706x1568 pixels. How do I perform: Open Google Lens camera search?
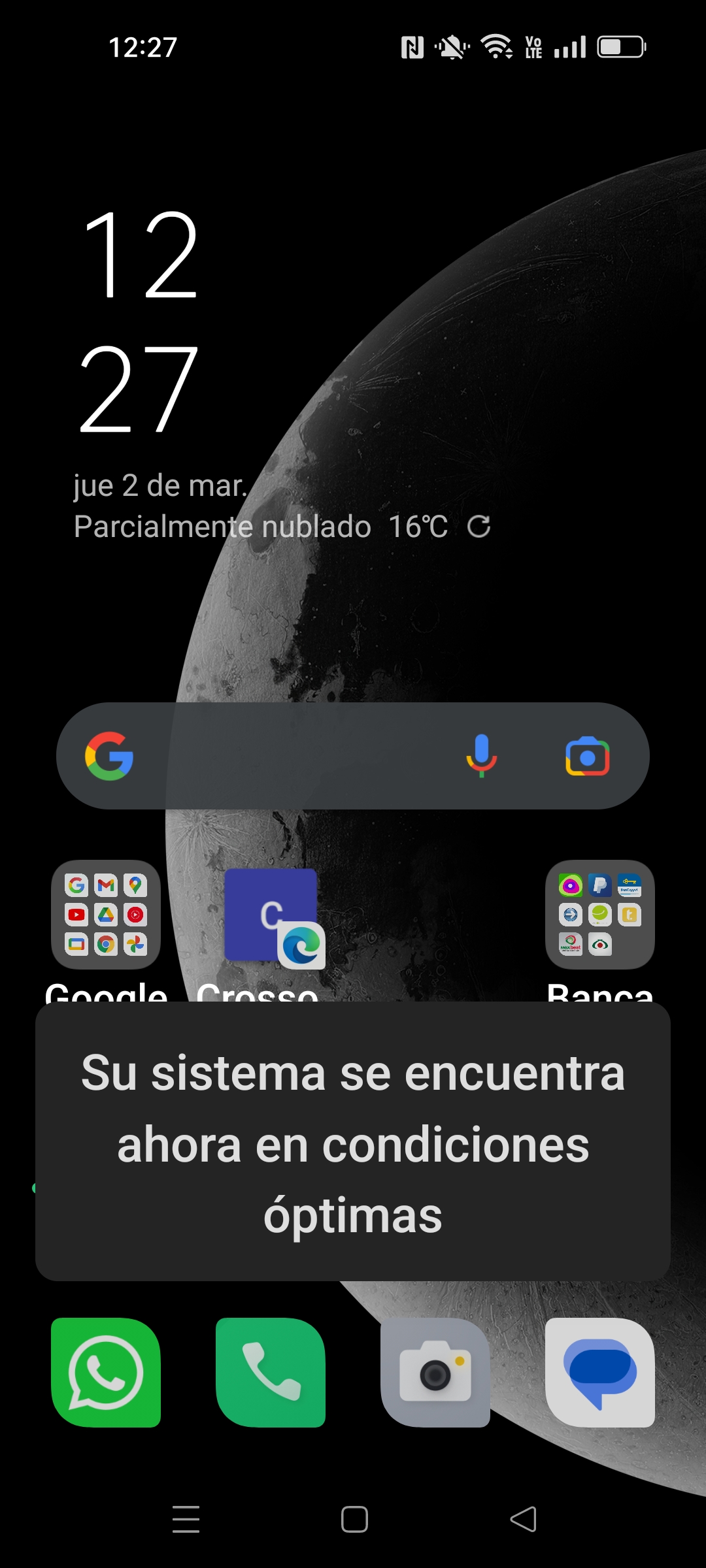coord(587,757)
